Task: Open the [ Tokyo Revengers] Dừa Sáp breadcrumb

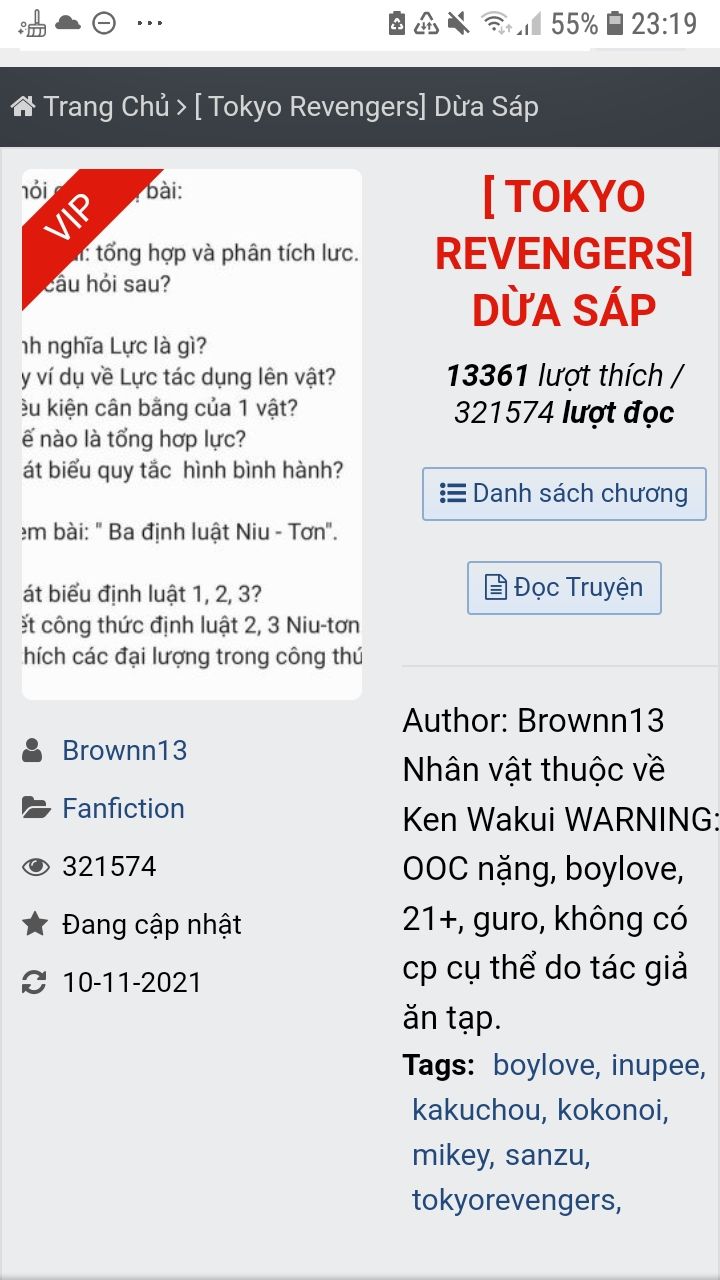Action: tap(366, 107)
